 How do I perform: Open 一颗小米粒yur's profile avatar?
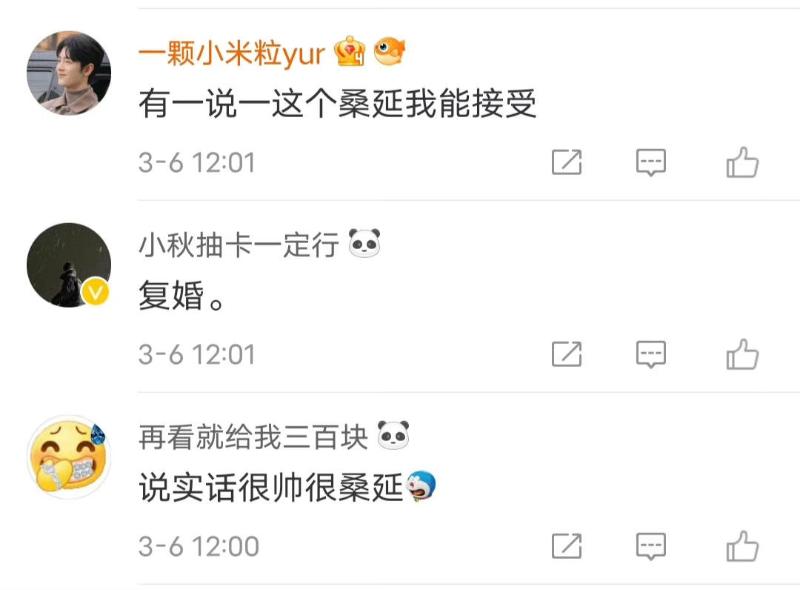tap(68, 73)
